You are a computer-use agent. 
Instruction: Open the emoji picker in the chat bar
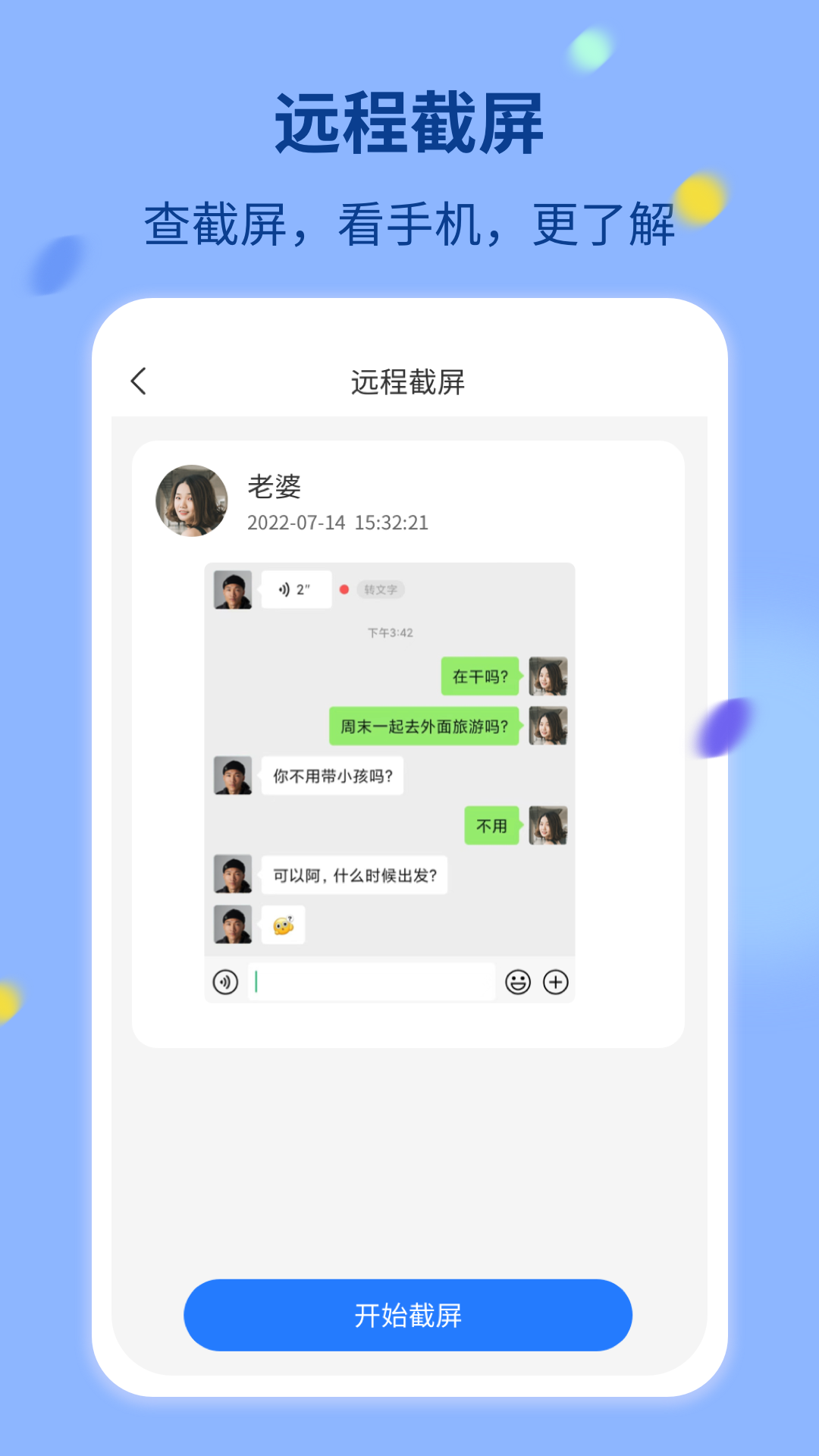tap(519, 980)
